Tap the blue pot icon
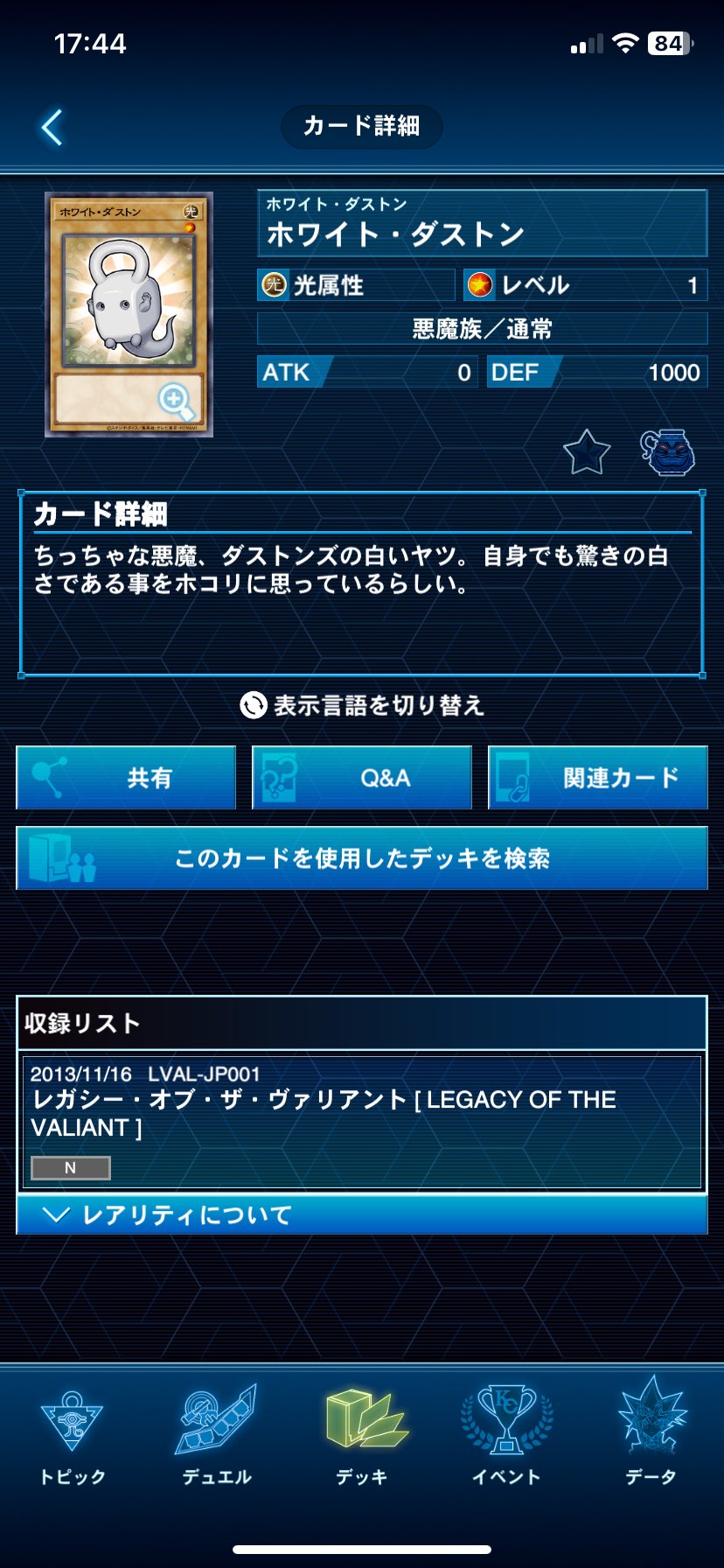Viewport: 724px width, 1568px height. pyautogui.click(x=668, y=452)
